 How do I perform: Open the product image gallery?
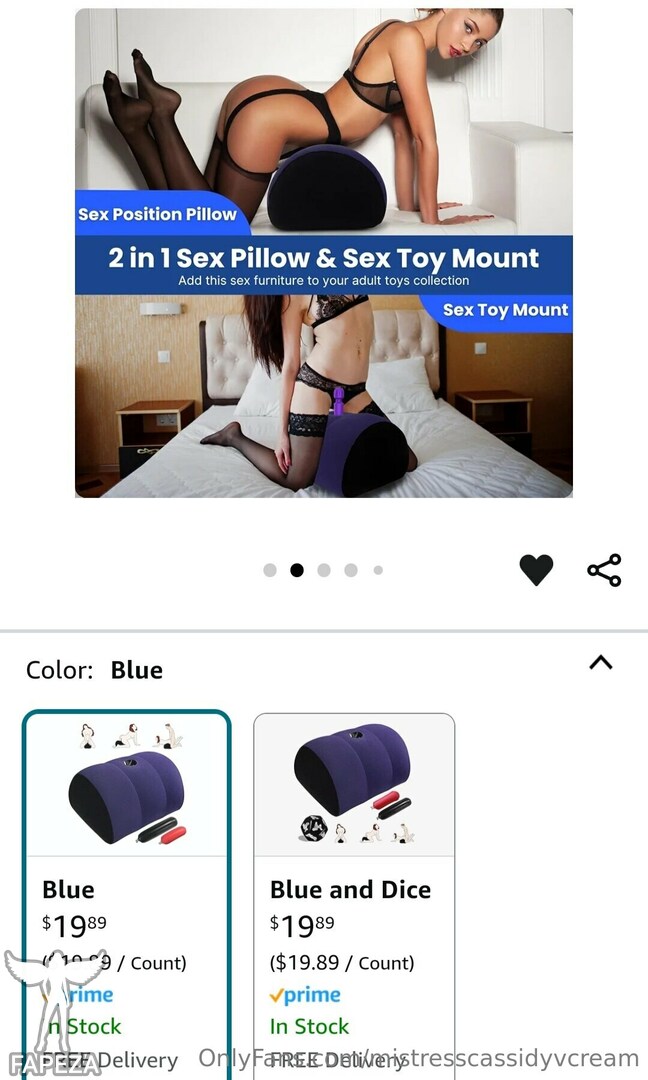coord(324,253)
